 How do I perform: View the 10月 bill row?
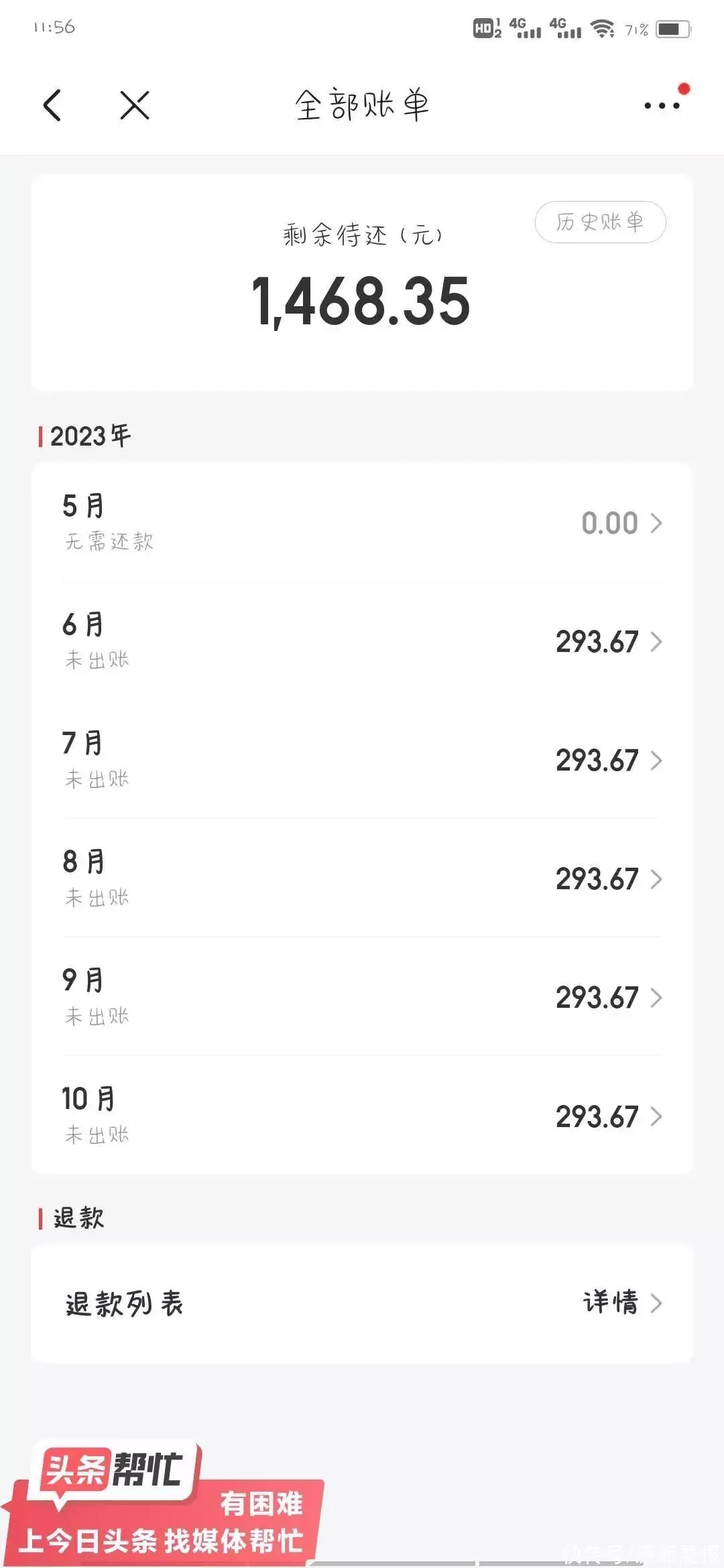[x=362, y=1116]
